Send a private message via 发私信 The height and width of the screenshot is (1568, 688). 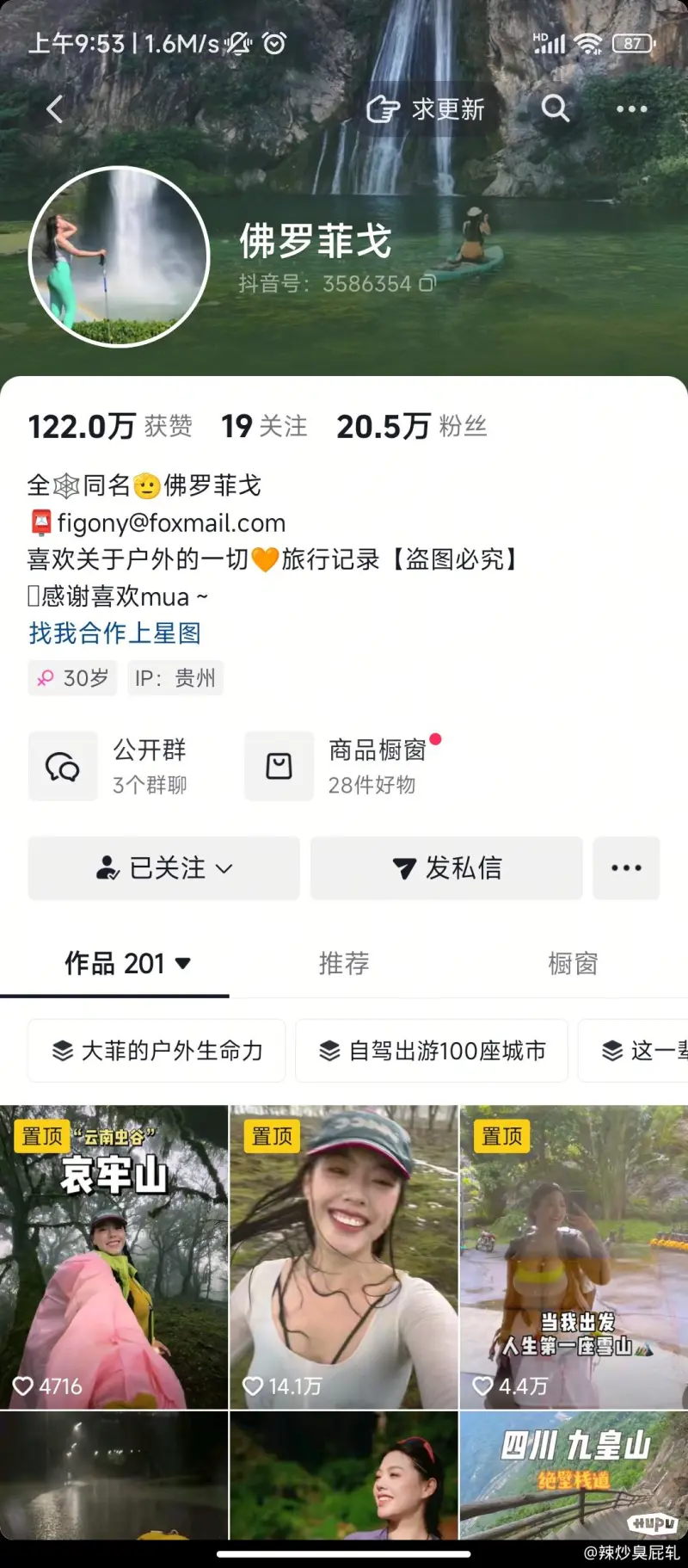(446, 868)
